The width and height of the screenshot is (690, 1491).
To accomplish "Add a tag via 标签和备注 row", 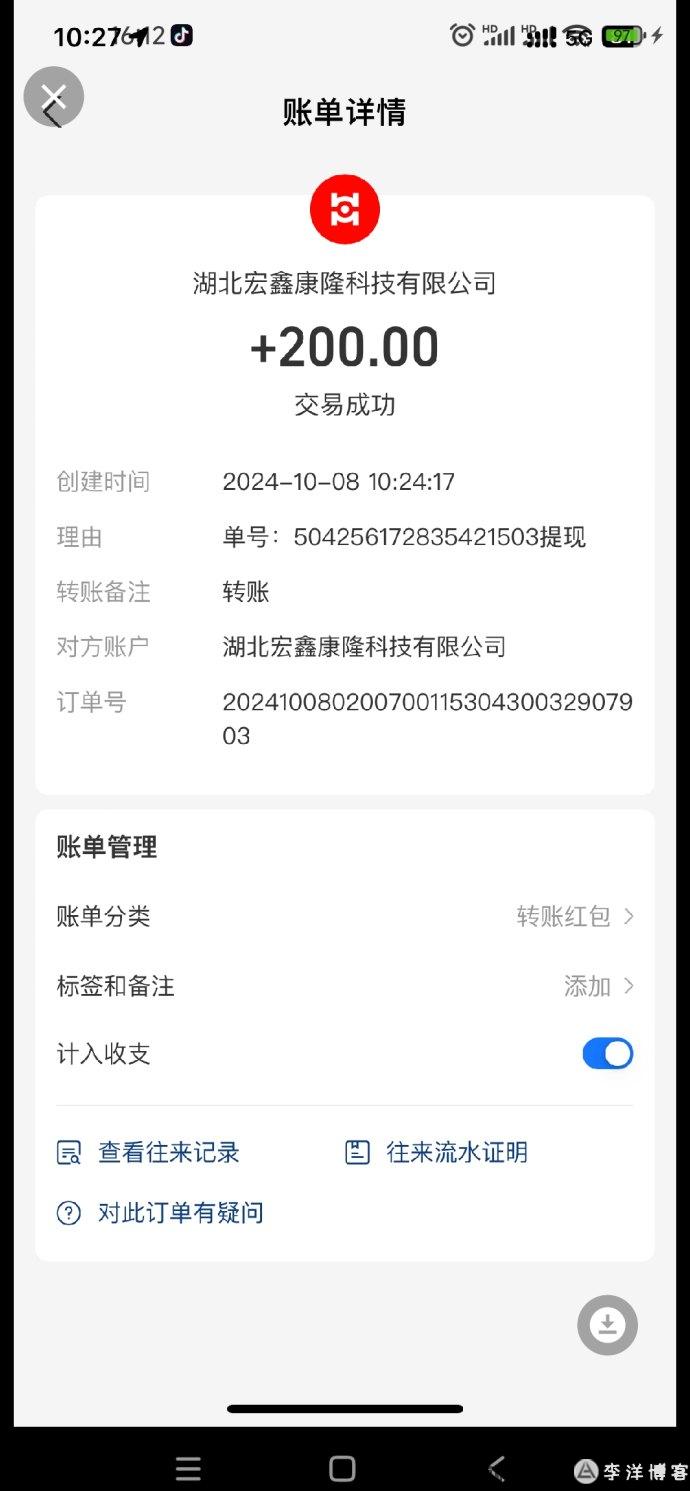I will tap(344, 986).
